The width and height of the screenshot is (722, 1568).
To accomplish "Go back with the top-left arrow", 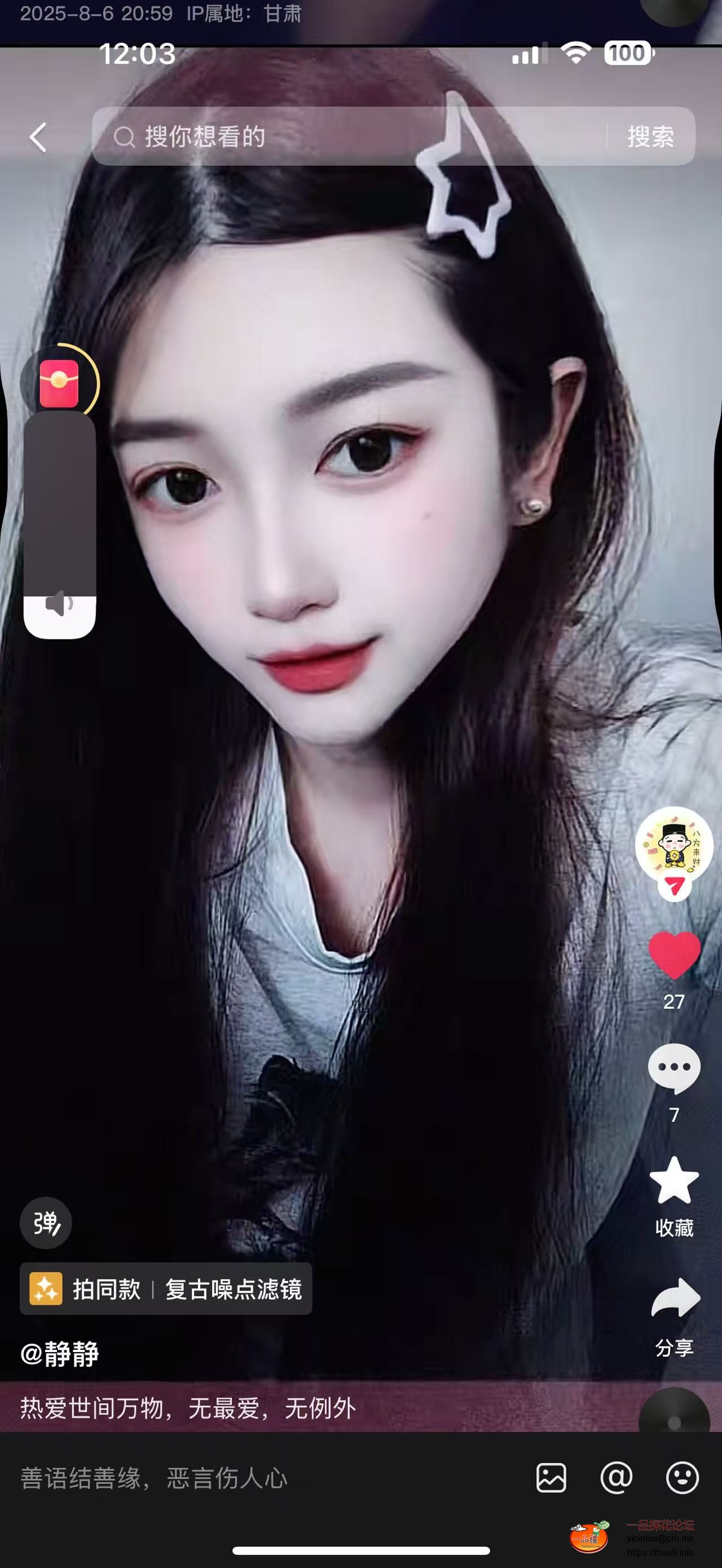I will click(x=38, y=137).
